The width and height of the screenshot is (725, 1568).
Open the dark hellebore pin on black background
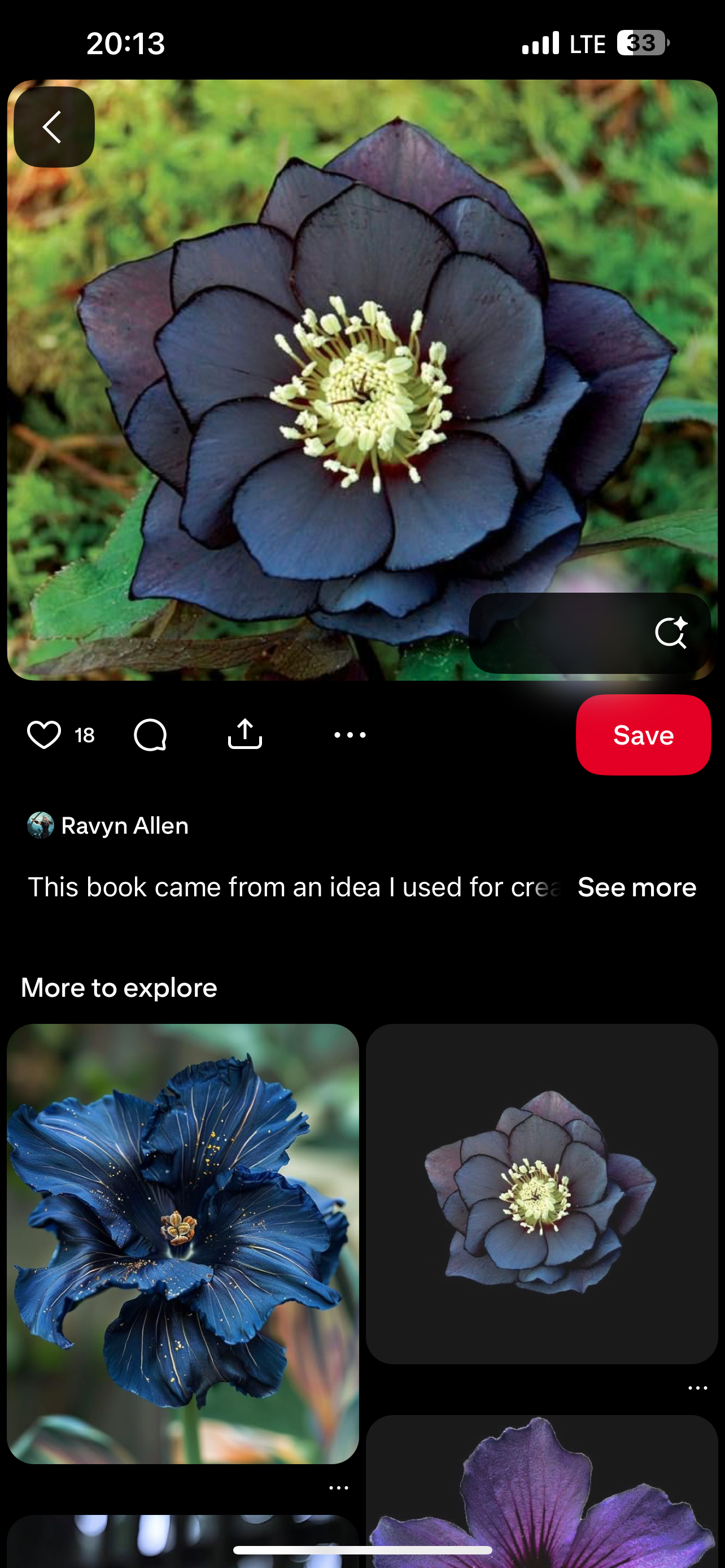click(541, 1193)
